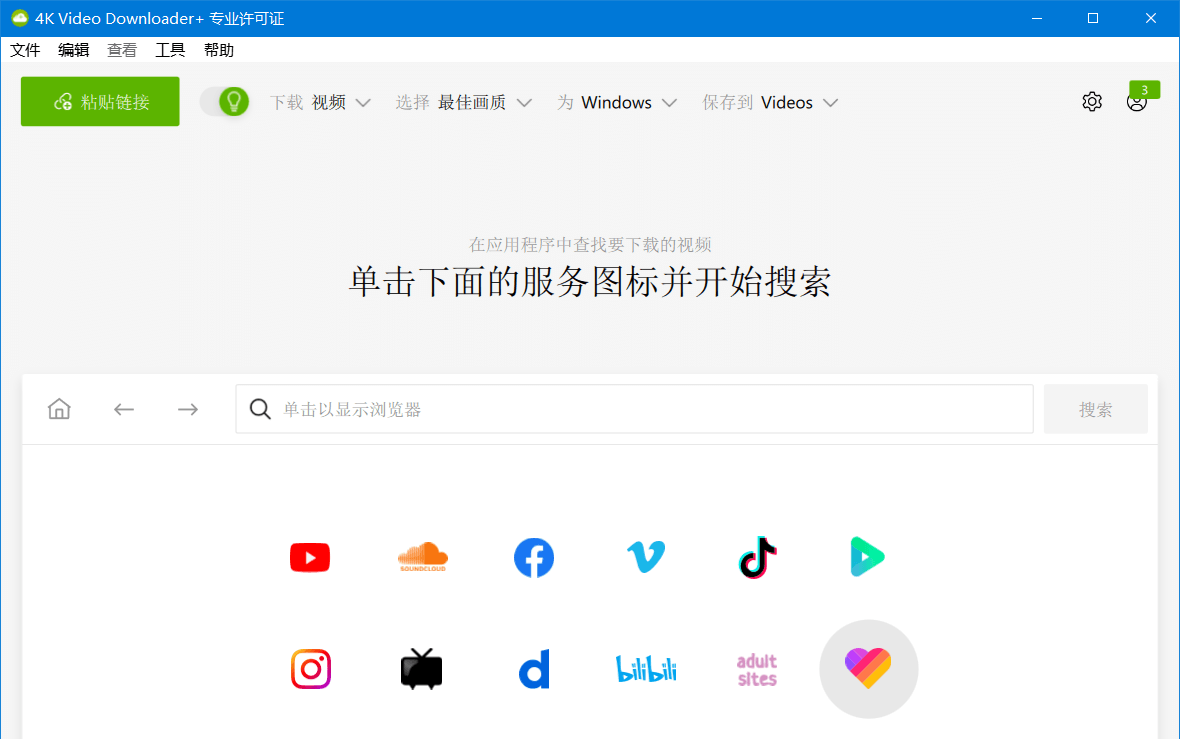Expand the 下载 视频 dropdown
Image resolution: width=1180 pixels, height=739 pixels.
pyautogui.click(x=321, y=102)
